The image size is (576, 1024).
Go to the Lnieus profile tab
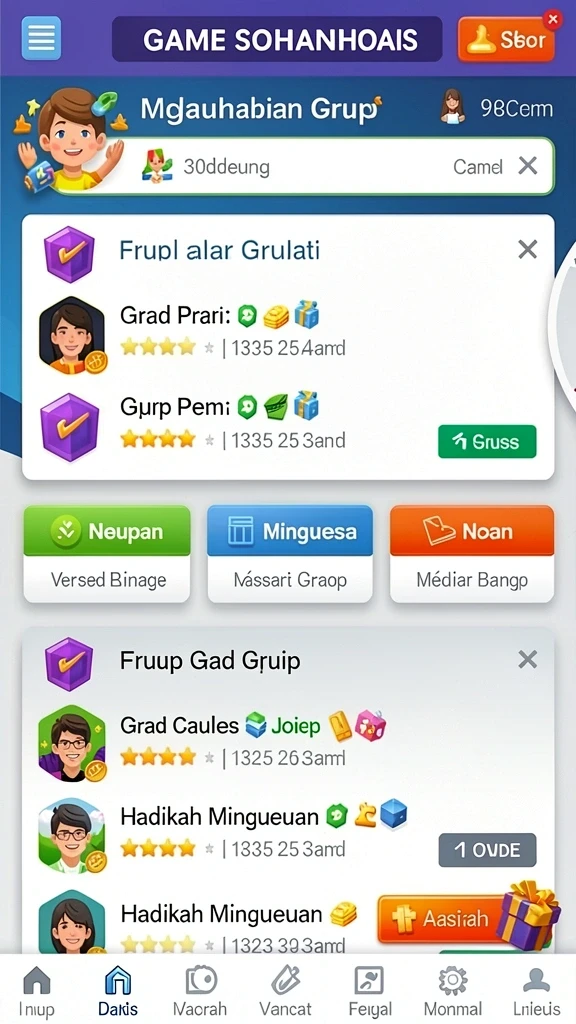[536, 991]
